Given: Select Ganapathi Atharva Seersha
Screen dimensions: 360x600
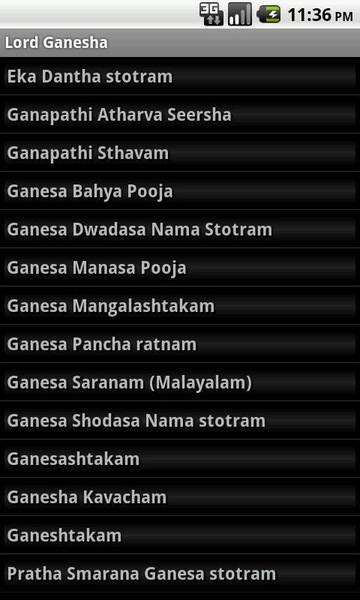Looking at the screenshot, I should (180, 114).
